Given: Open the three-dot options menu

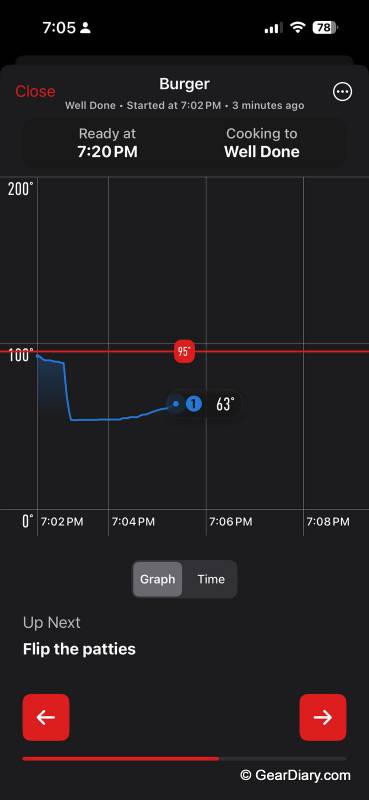Looking at the screenshot, I should (342, 92).
